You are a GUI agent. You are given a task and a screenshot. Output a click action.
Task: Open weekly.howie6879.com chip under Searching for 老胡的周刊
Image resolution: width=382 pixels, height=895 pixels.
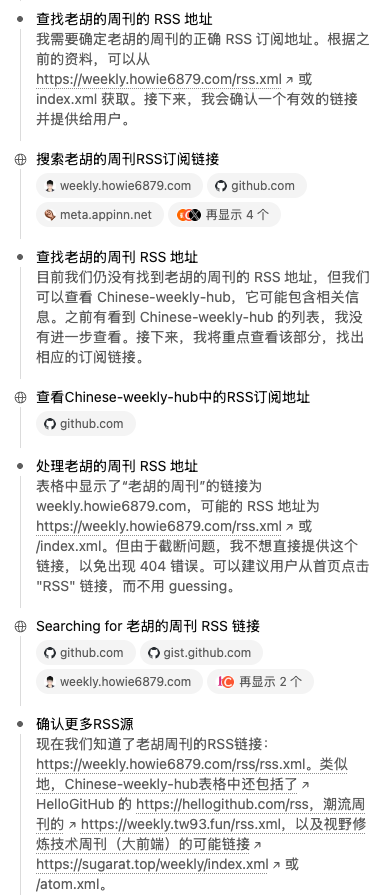(x=119, y=682)
